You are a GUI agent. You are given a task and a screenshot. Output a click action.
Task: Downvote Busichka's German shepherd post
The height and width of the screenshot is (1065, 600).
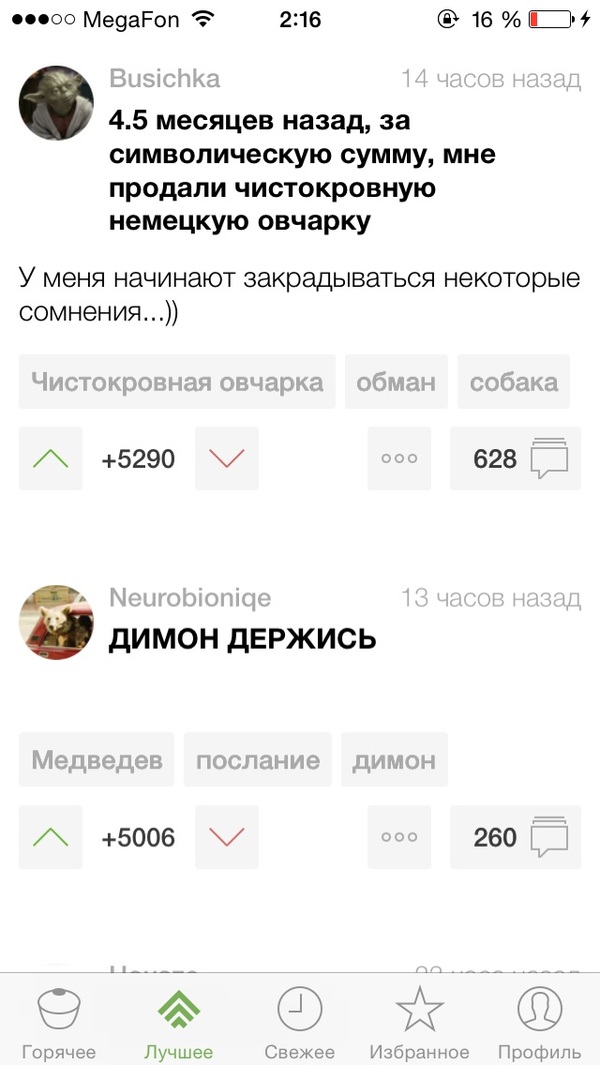(226, 459)
